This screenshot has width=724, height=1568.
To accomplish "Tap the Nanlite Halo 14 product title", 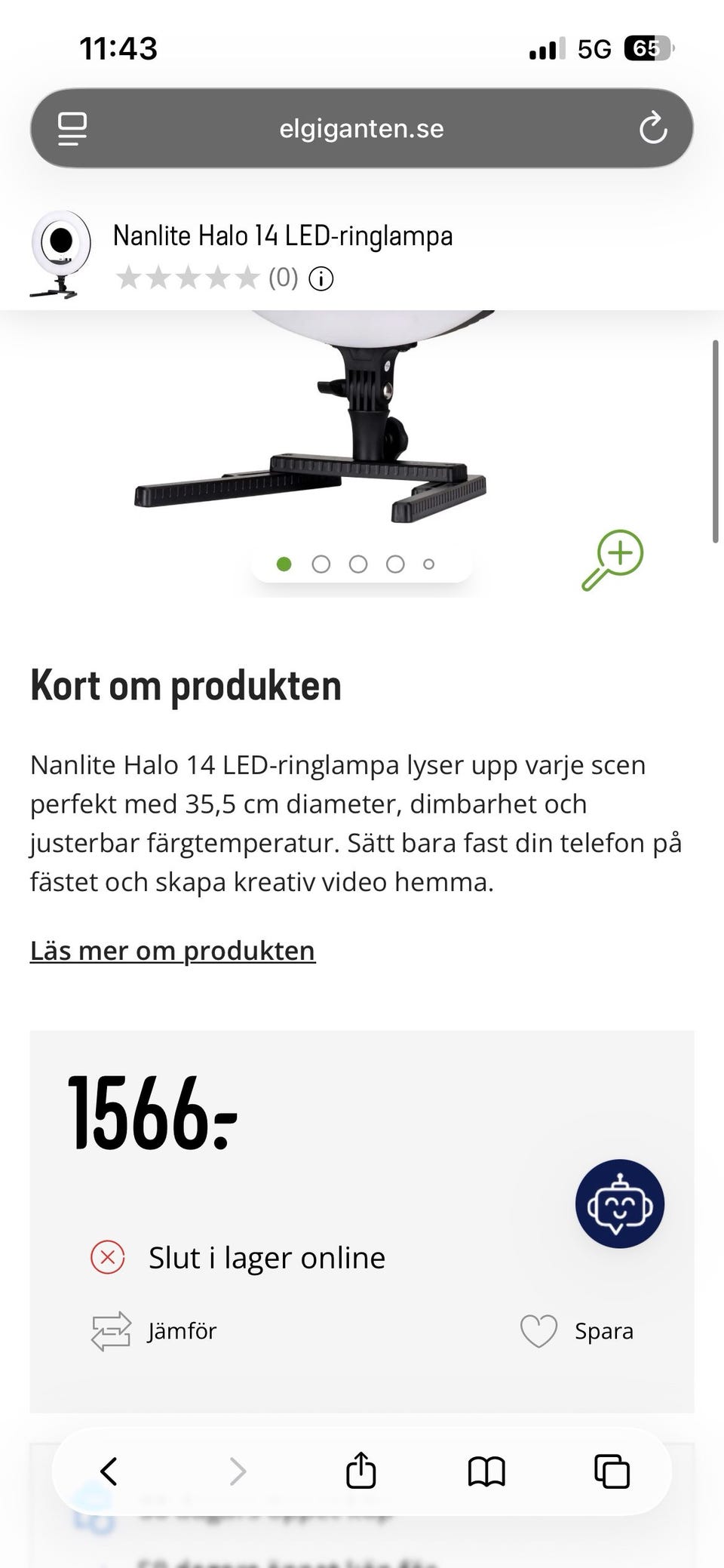I will [282, 235].
